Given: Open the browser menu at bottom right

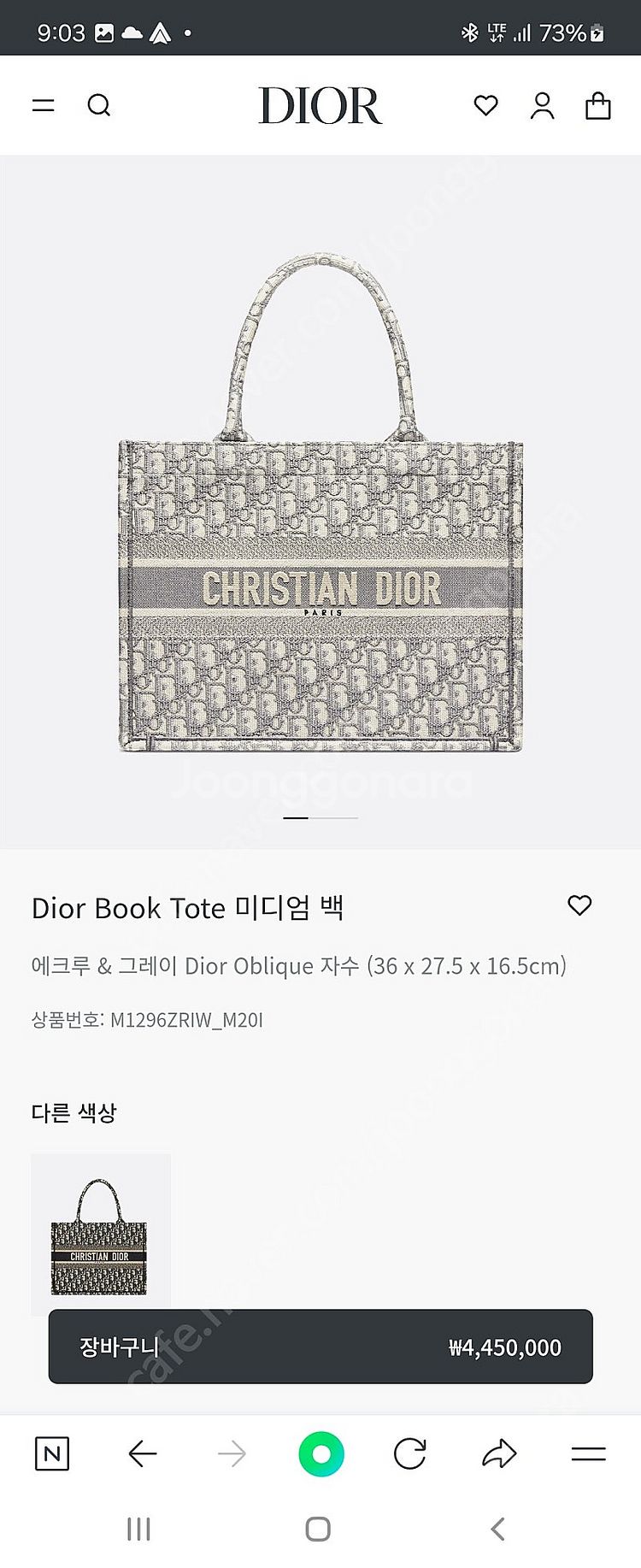Looking at the screenshot, I should [x=588, y=1453].
